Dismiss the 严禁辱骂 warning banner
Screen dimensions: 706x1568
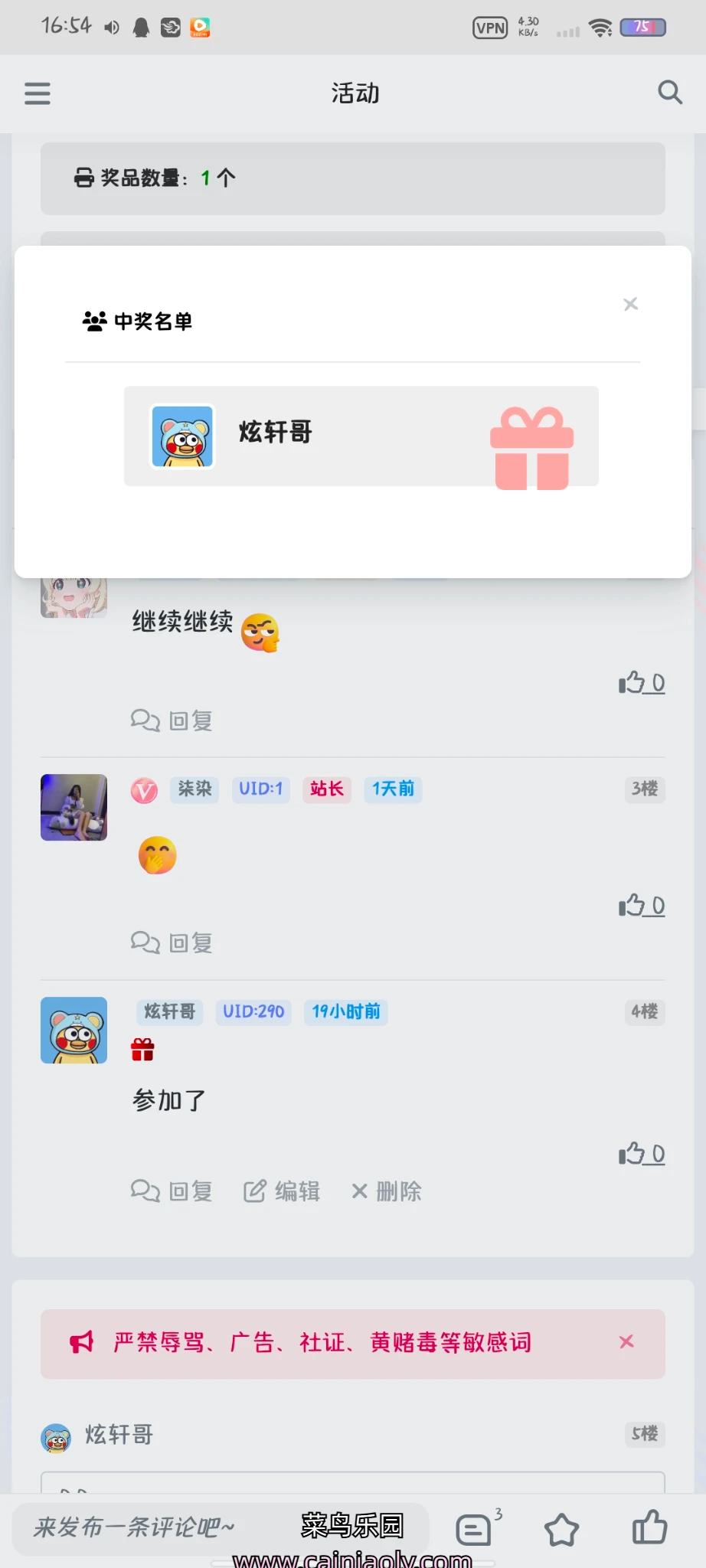[626, 1341]
